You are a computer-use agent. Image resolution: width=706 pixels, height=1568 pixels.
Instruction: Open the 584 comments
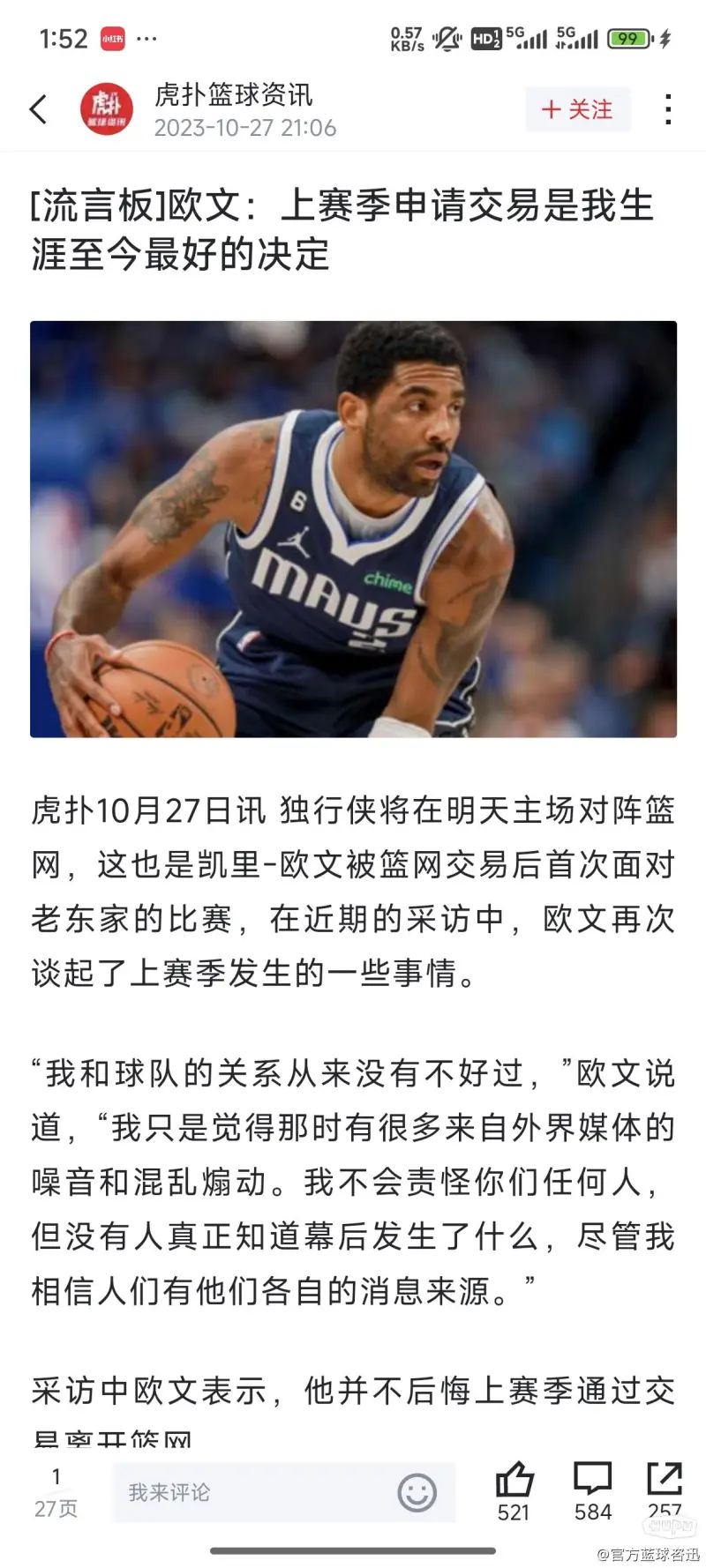tap(593, 1491)
